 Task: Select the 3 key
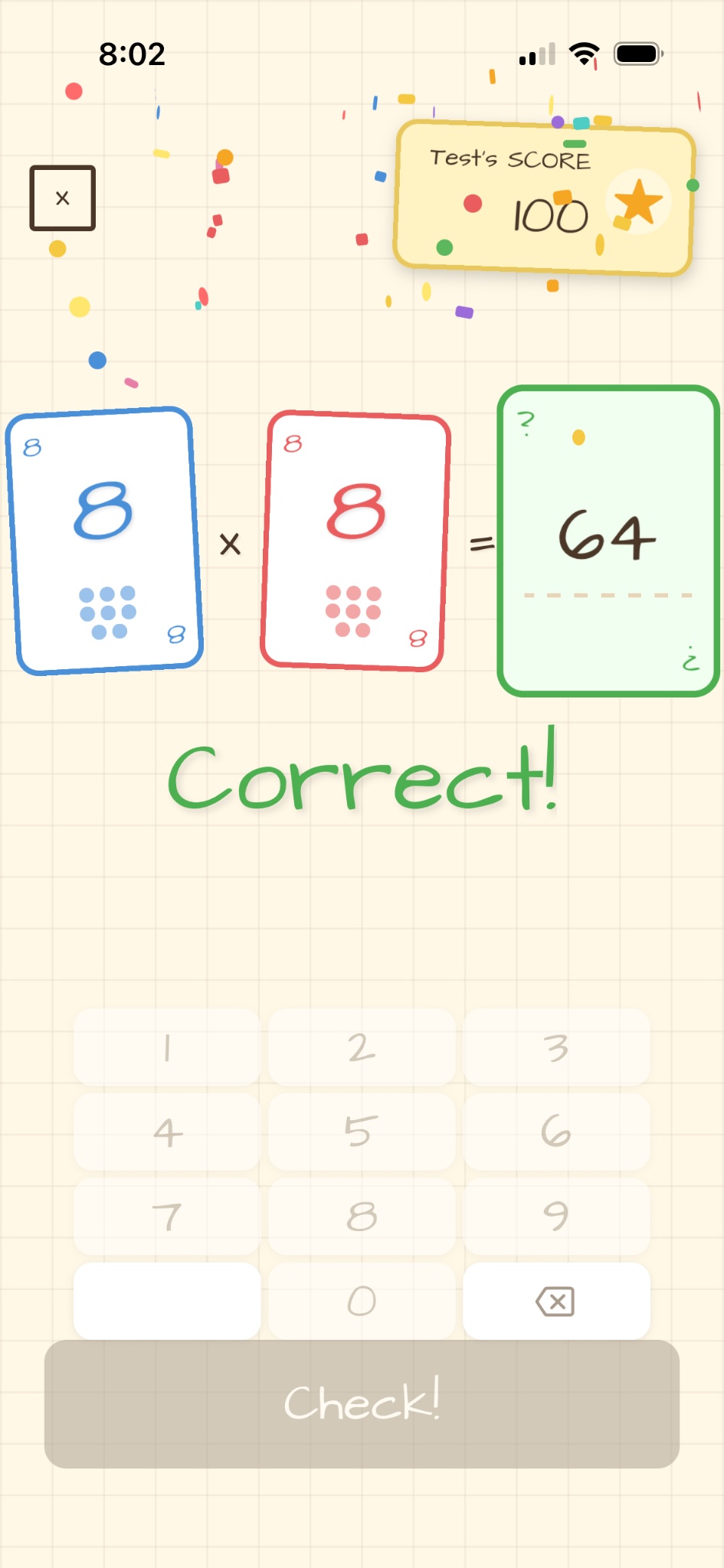click(x=556, y=1047)
